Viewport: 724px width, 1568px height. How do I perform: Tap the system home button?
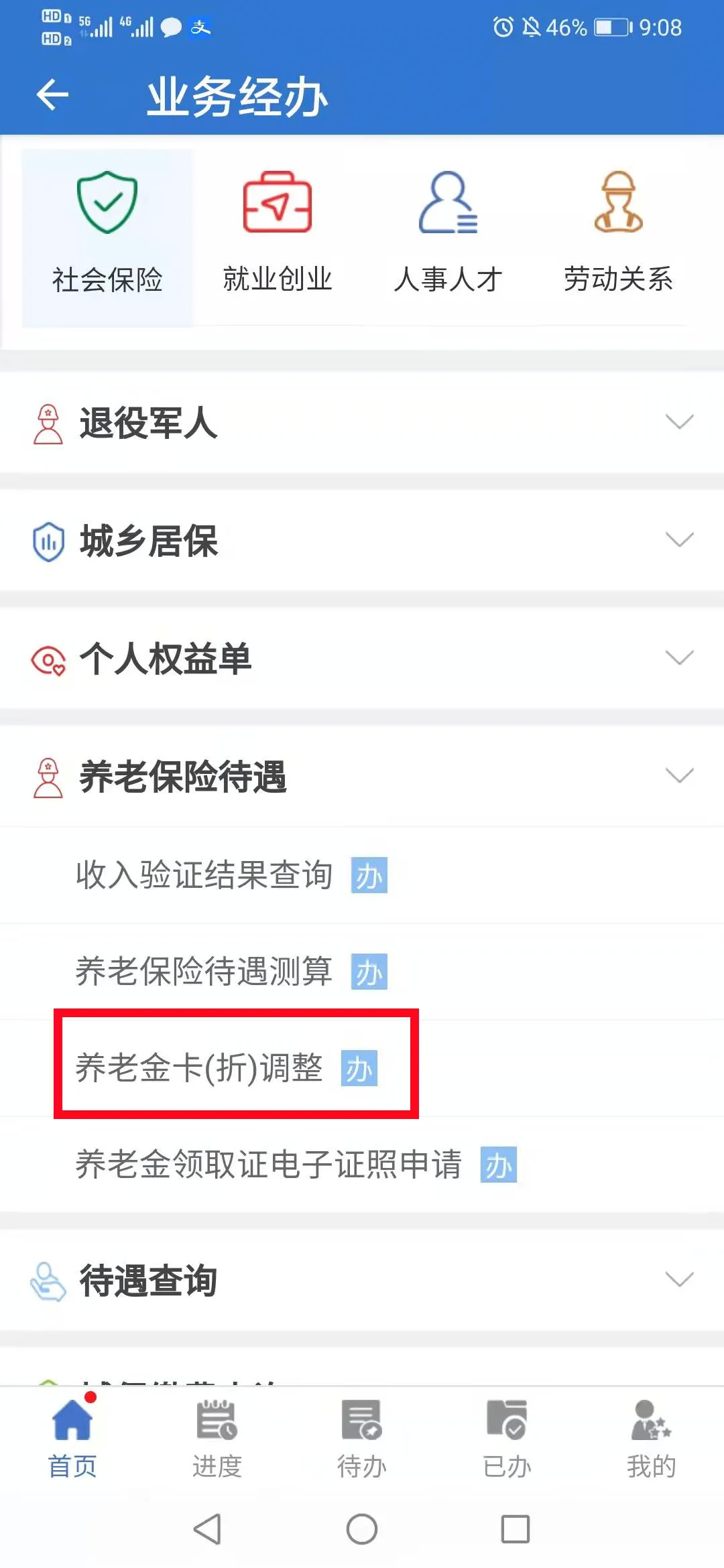pyautogui.click(x=362, y=1530)
